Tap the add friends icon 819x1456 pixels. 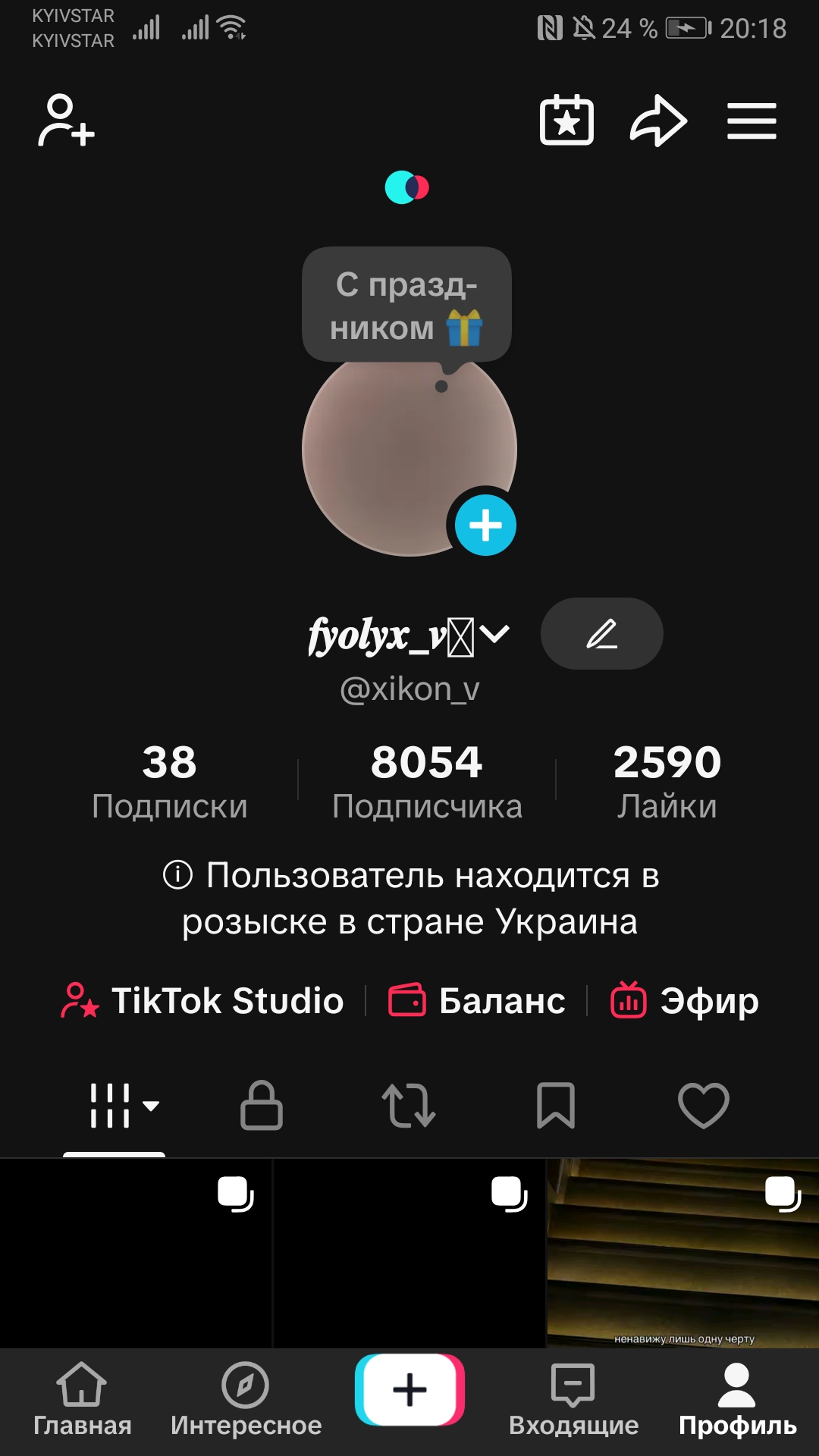click(66, 121)
